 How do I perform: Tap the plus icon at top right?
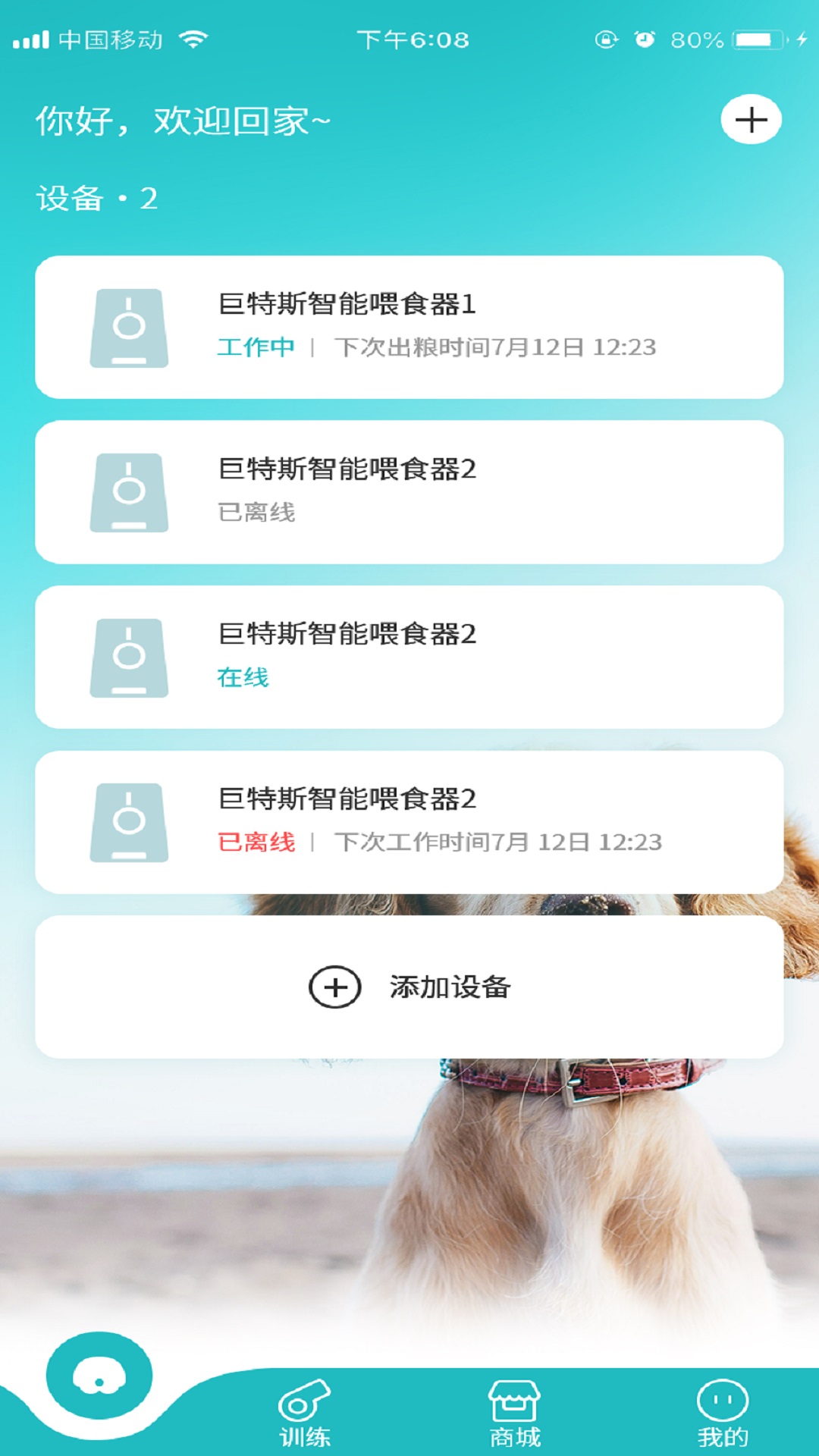click(751, 120)
